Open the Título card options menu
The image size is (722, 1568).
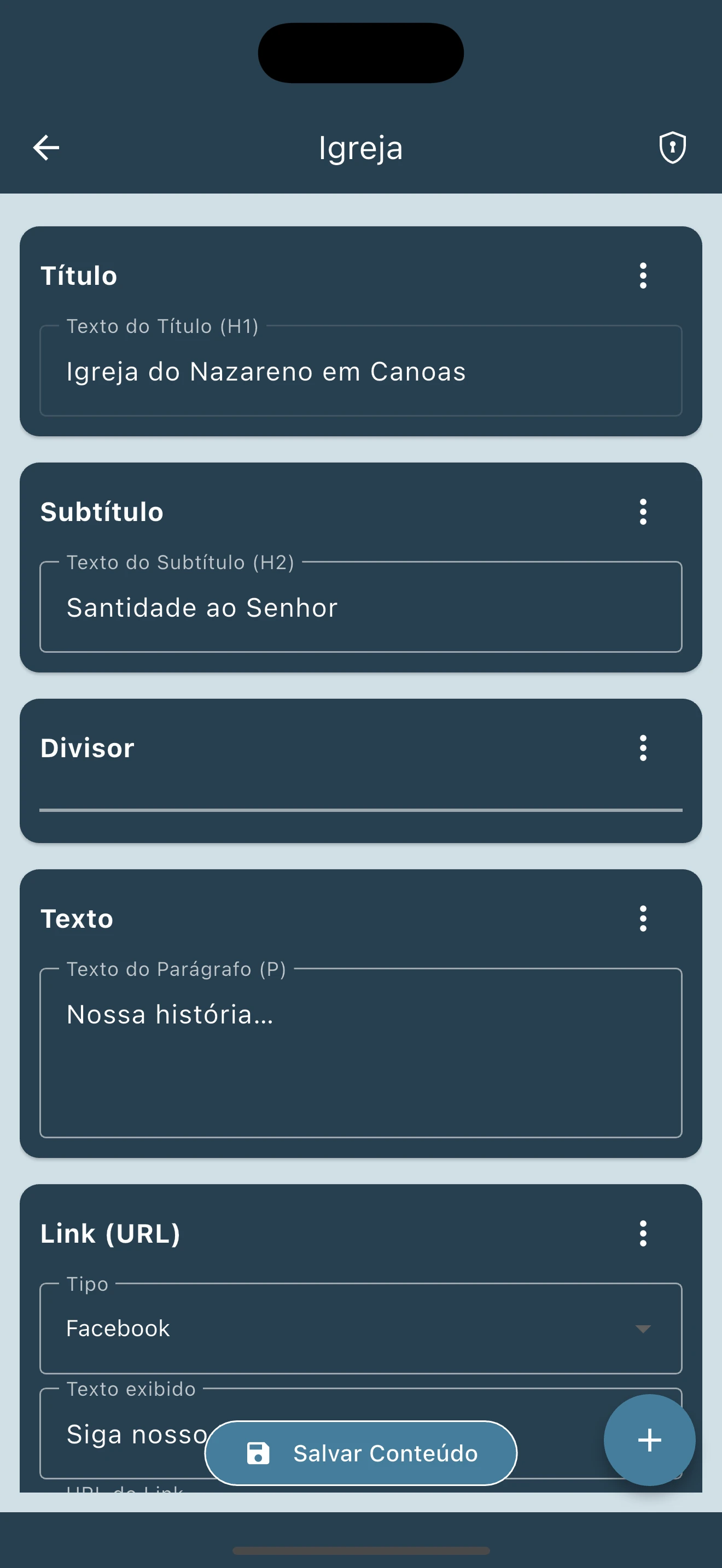pyautogui.click(x=643, y=275)
